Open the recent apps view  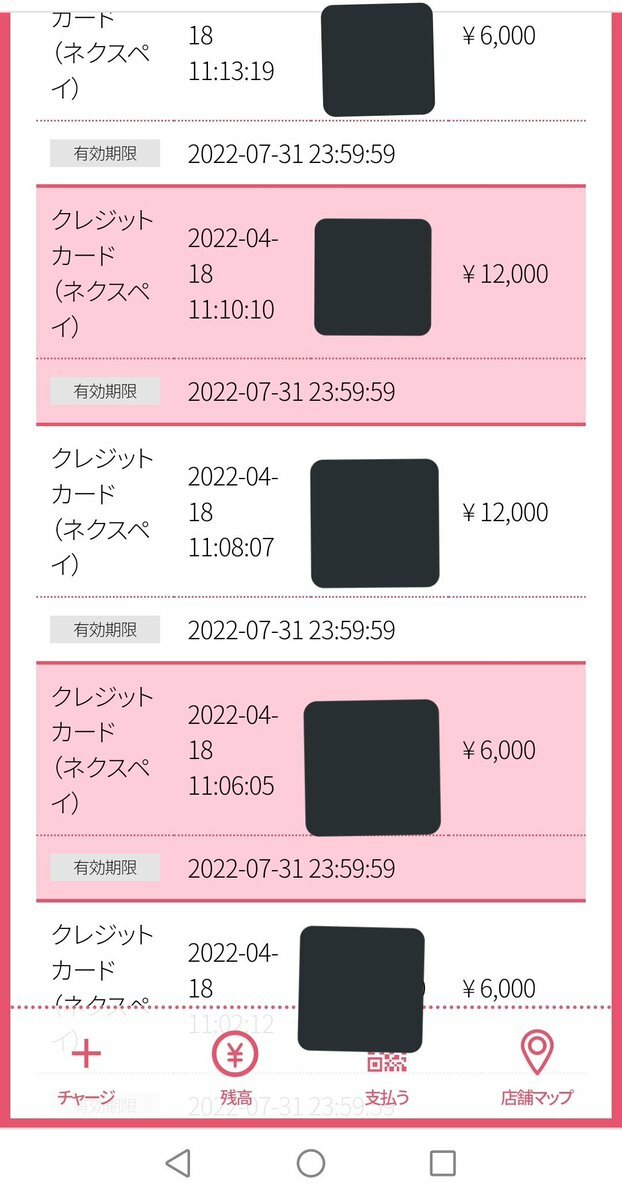click(443, 1163)
